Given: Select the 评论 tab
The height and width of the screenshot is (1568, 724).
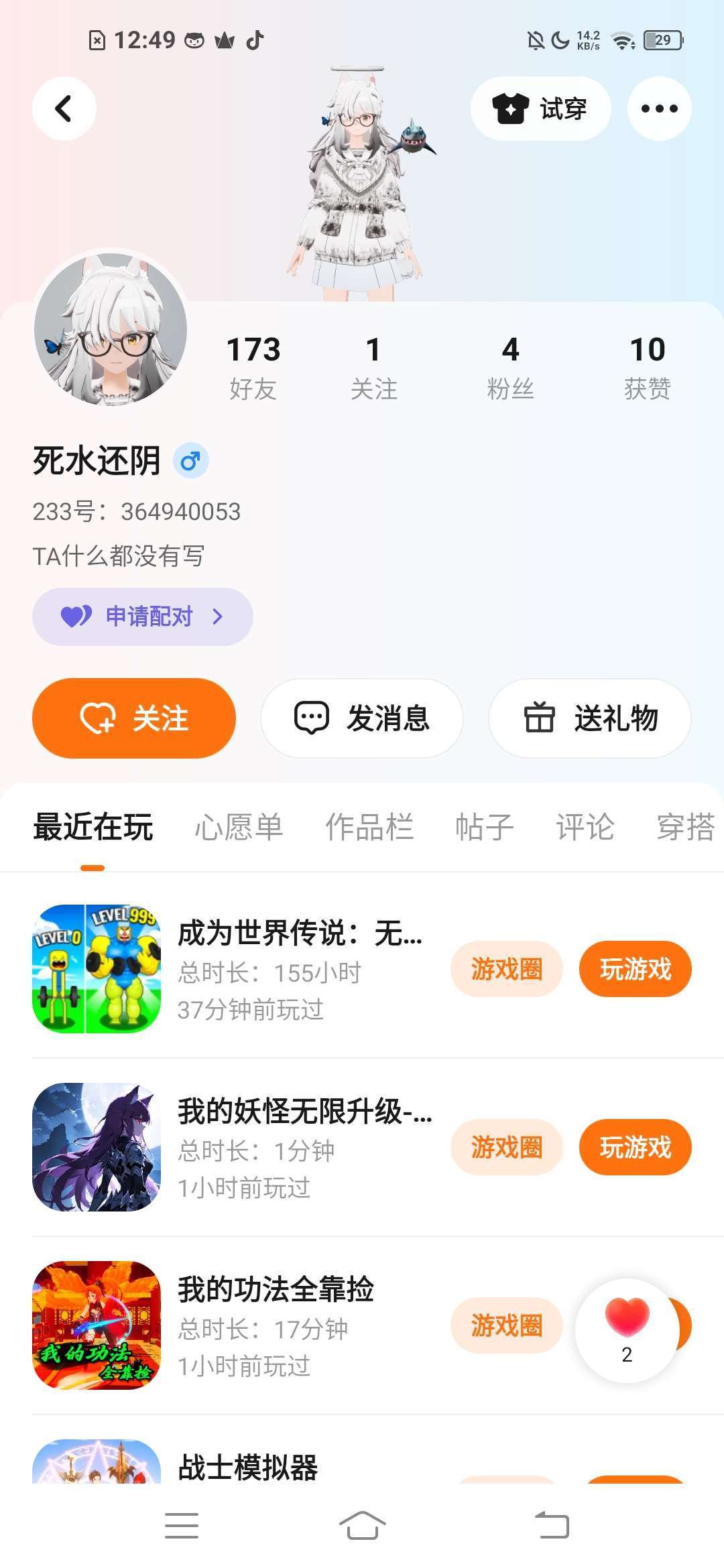Looking at the screenshot, I should pos(585,827).
